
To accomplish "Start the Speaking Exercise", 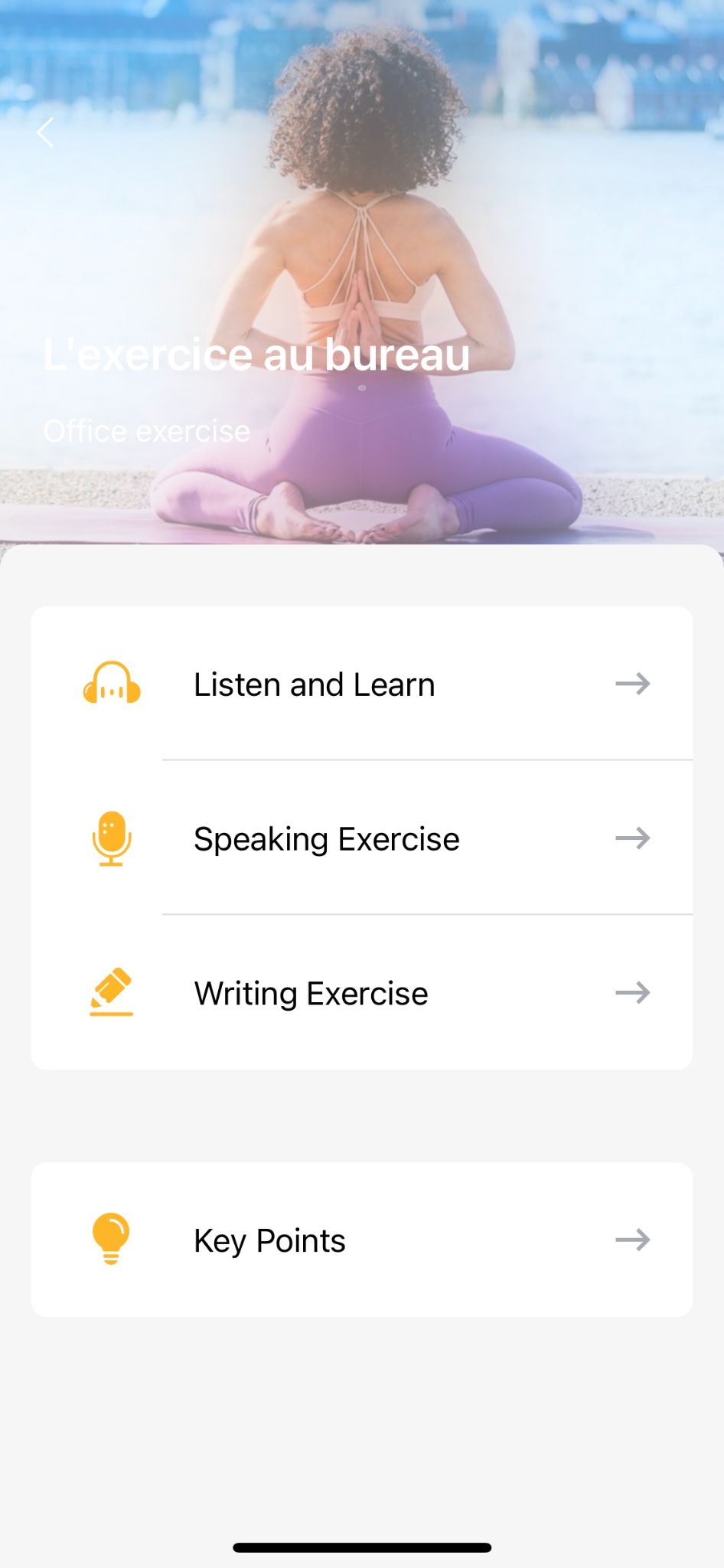I will [361, 838].
